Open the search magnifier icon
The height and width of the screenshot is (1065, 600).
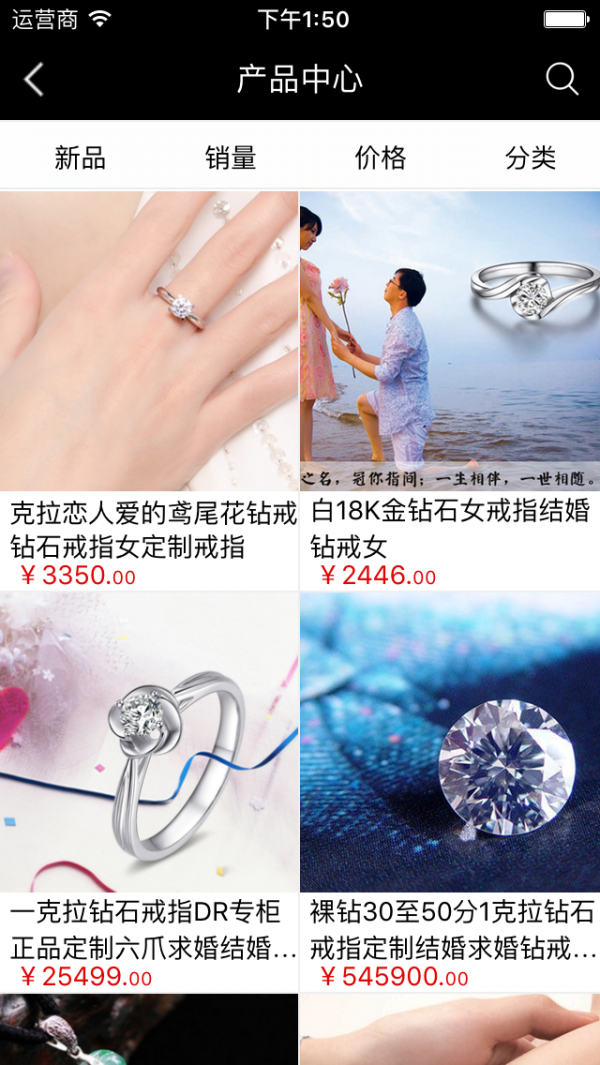pos(562,79)
